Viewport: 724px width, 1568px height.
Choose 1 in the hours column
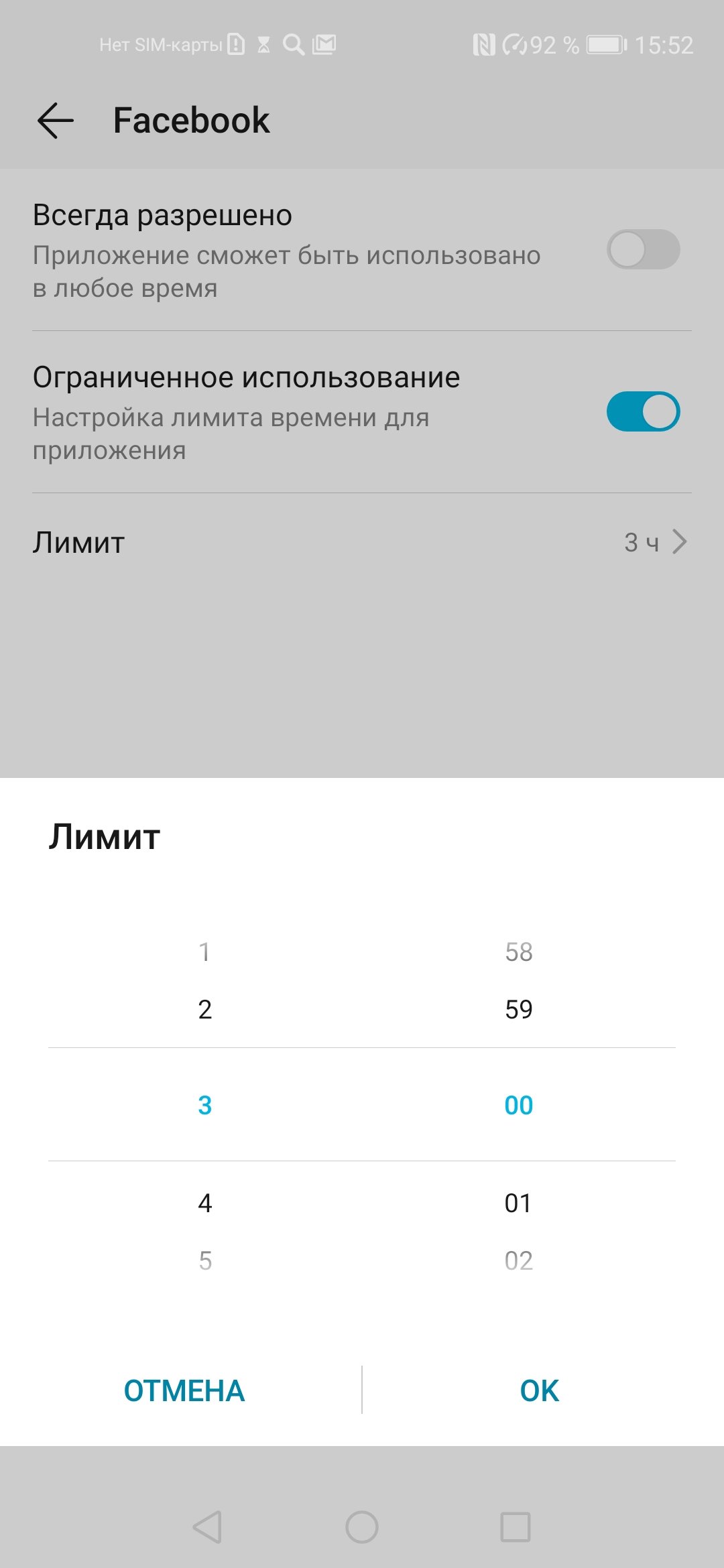[205, 952]
